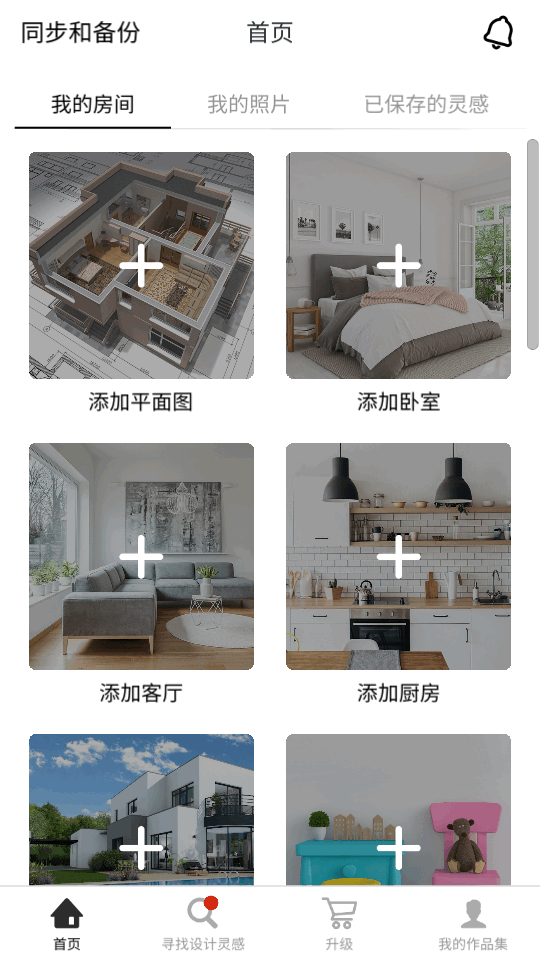
Task: Tap the kids room tile with teddy bear
Action: coord(399,809)
